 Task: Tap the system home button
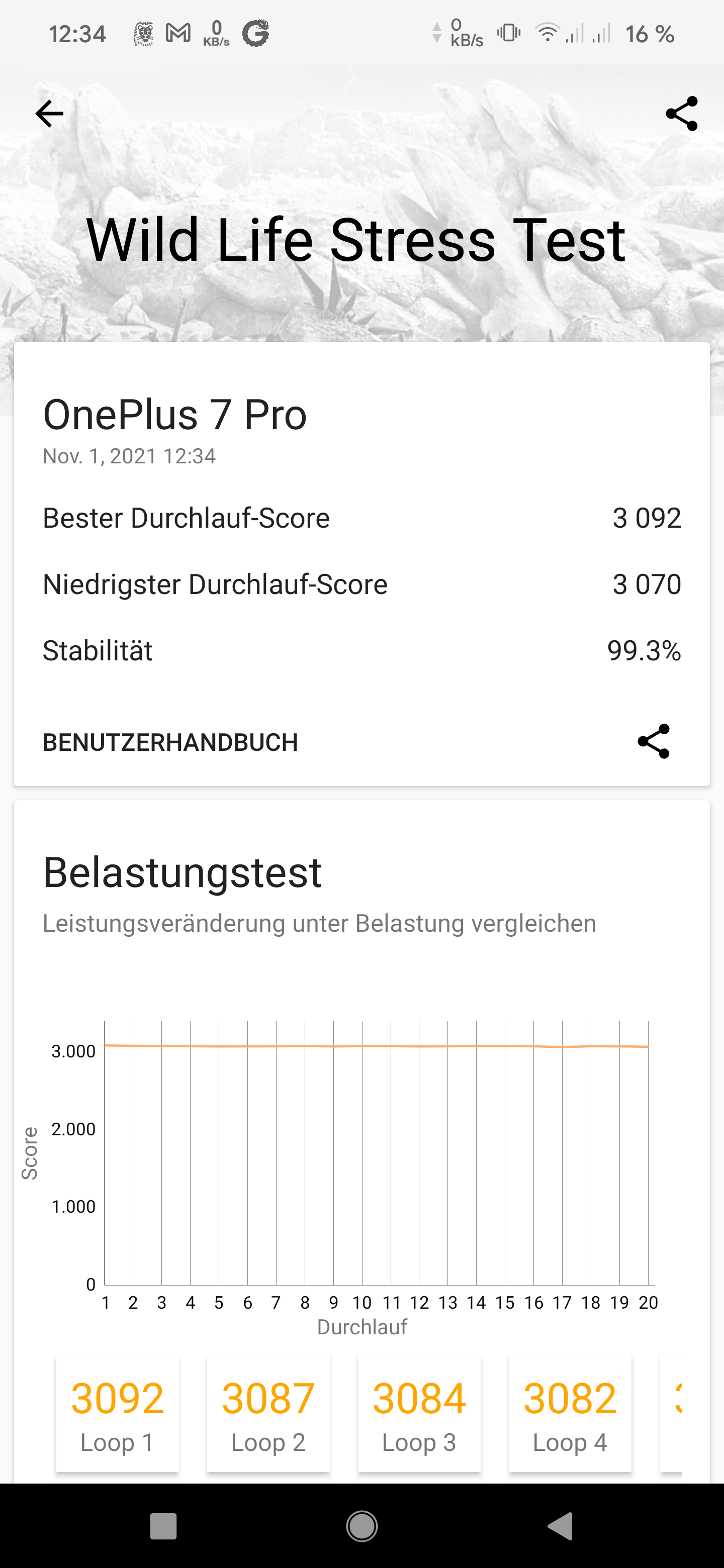[x=361, y=1526]
